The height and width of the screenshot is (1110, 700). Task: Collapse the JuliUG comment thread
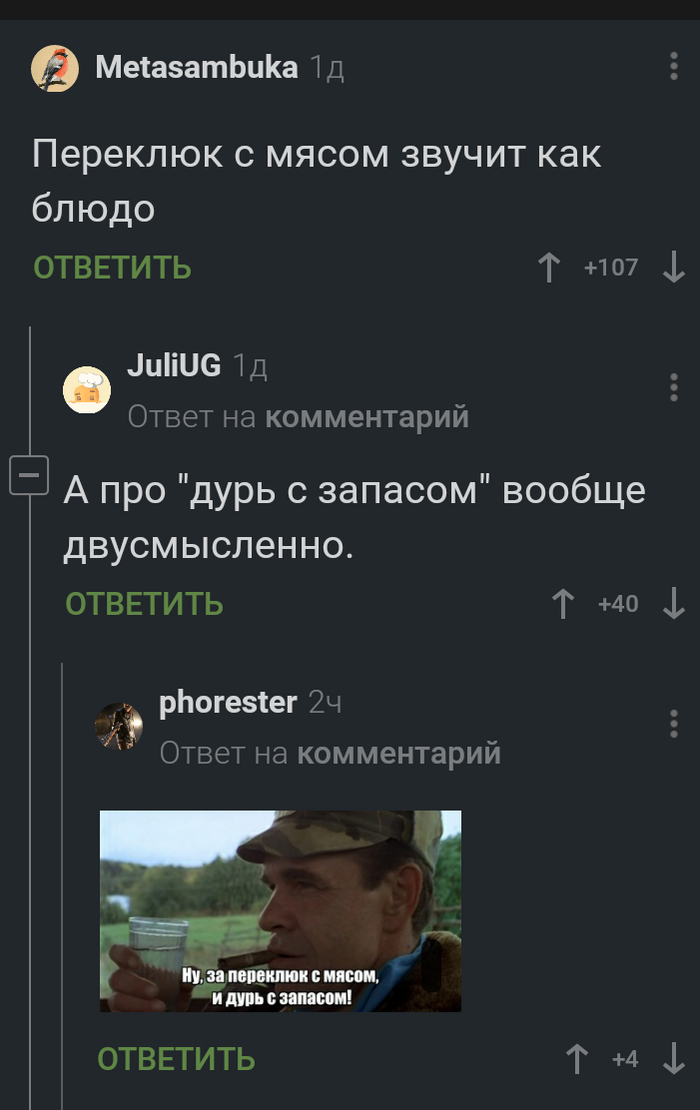pyautogui.click(x=29, y=475)
